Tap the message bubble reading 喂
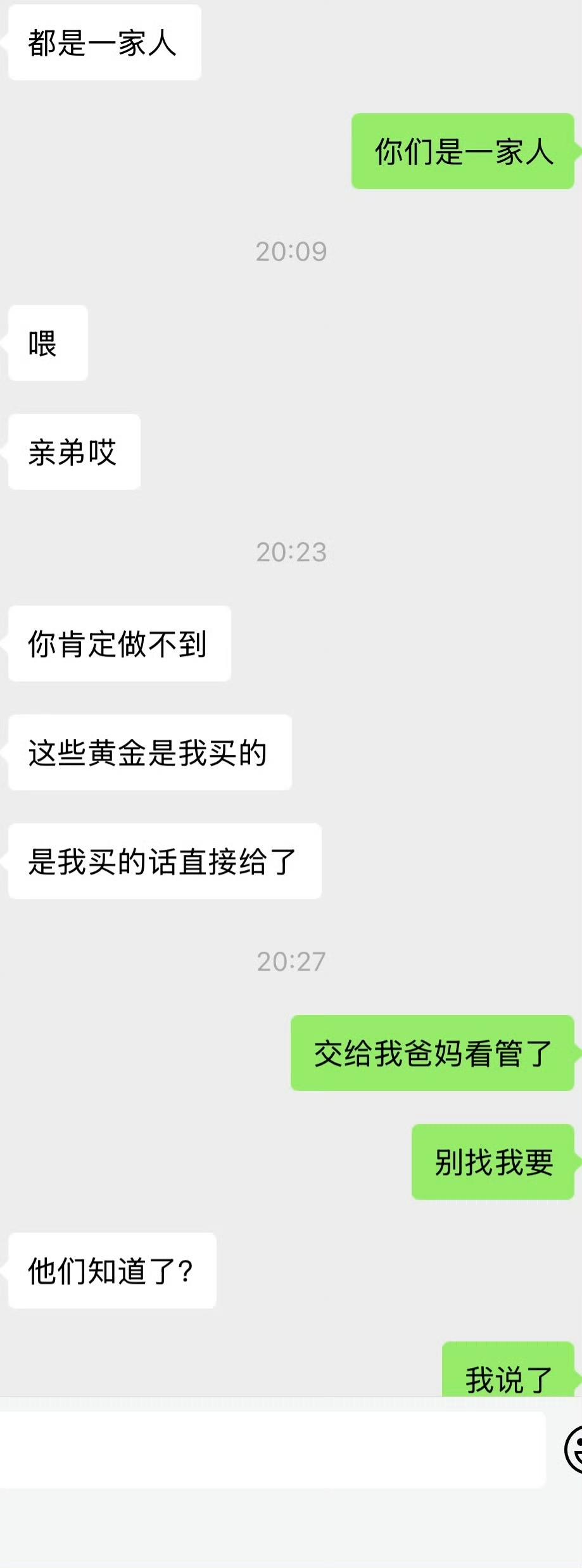 (x=46, y=342)
